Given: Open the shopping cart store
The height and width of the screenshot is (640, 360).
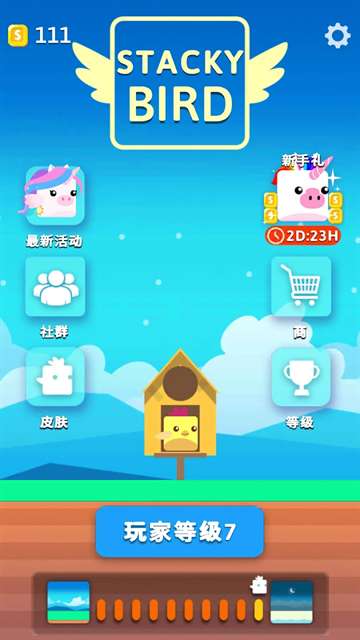Looking at the screenshot, I should pyautogui.click(x=301, y=286).
